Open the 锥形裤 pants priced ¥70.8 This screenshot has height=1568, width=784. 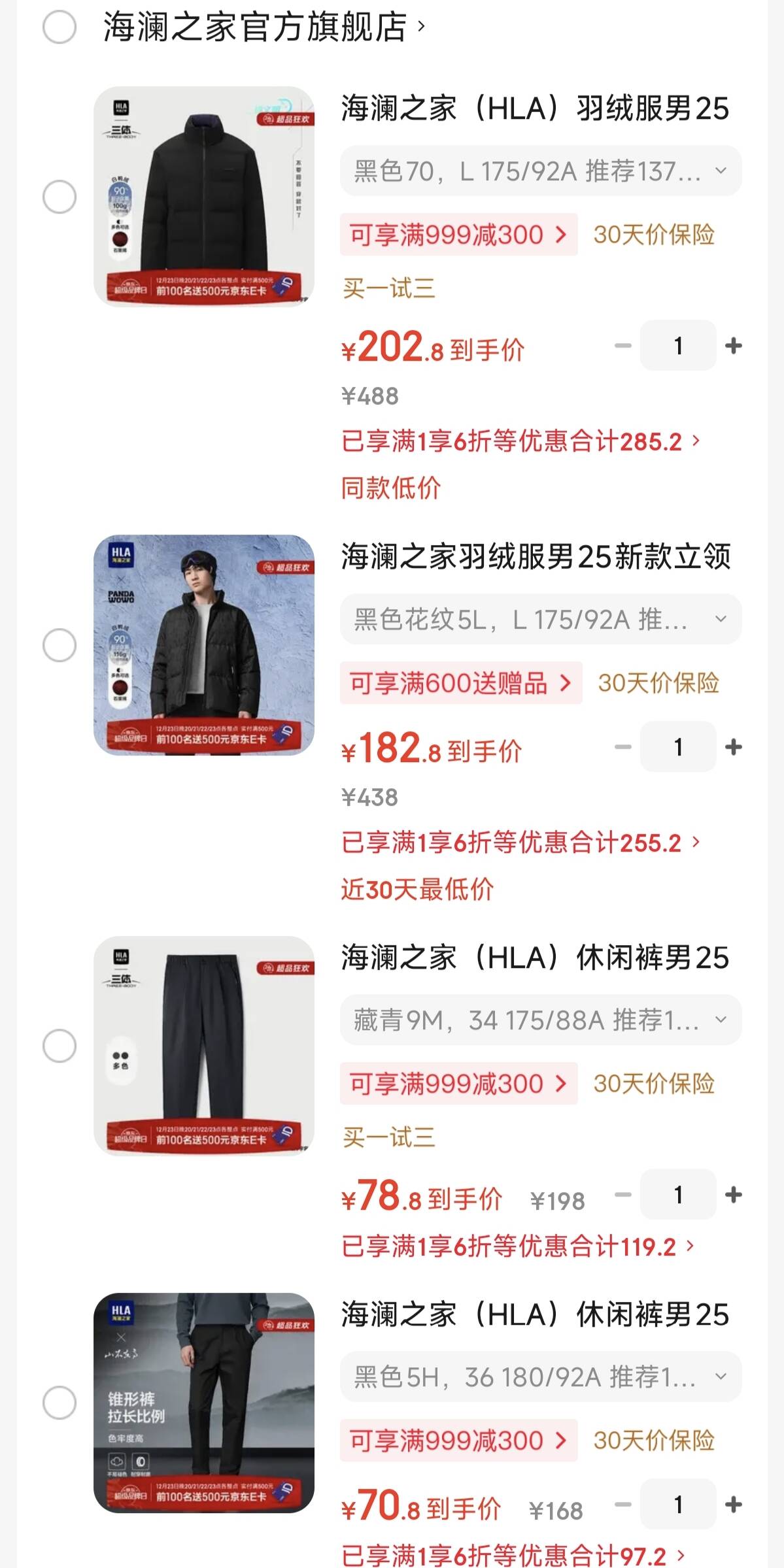pos(203,1403)
